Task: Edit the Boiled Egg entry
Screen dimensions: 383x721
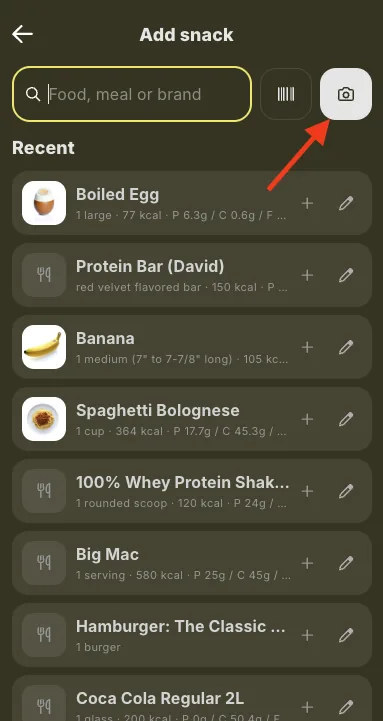Action: [346, 203]
